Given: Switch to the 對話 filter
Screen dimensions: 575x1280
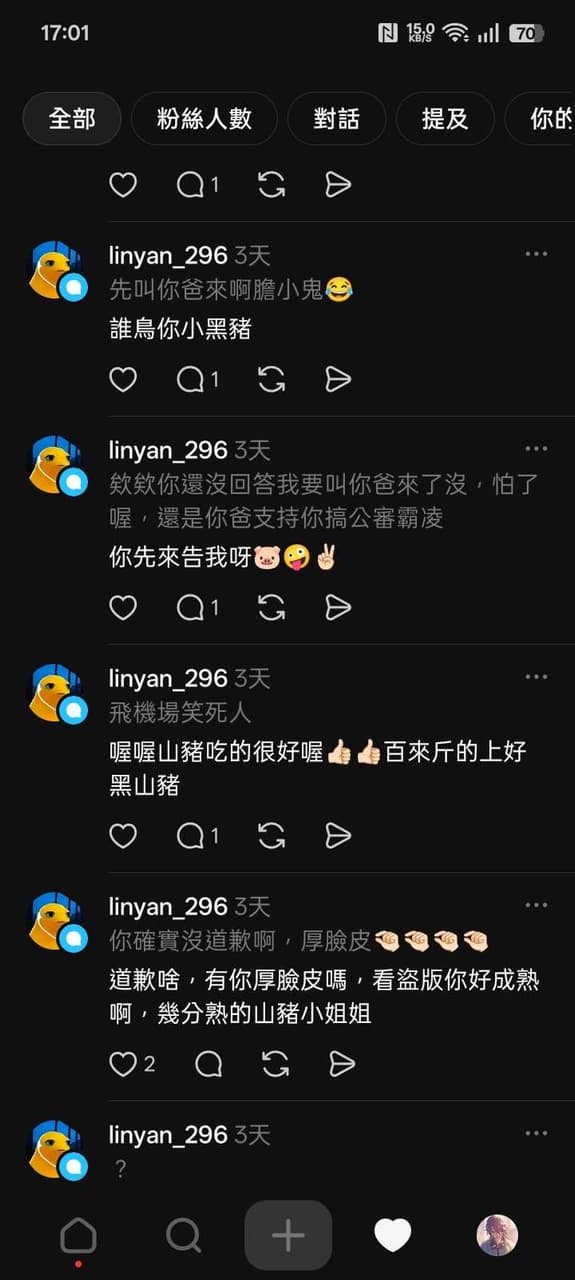Looking at the screenshot, I should click(336, 119).
